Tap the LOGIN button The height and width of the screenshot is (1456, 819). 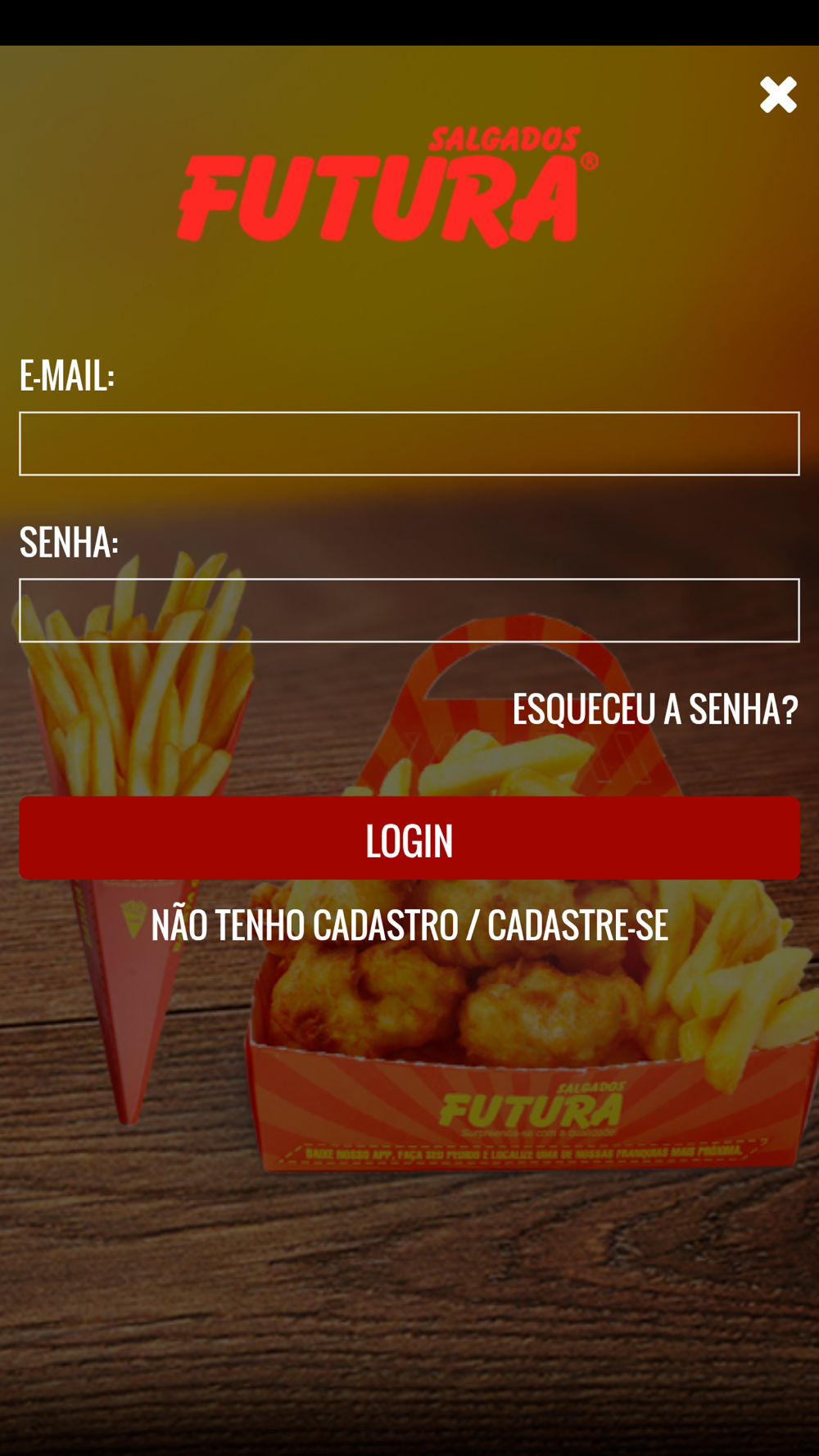(409, 839)
